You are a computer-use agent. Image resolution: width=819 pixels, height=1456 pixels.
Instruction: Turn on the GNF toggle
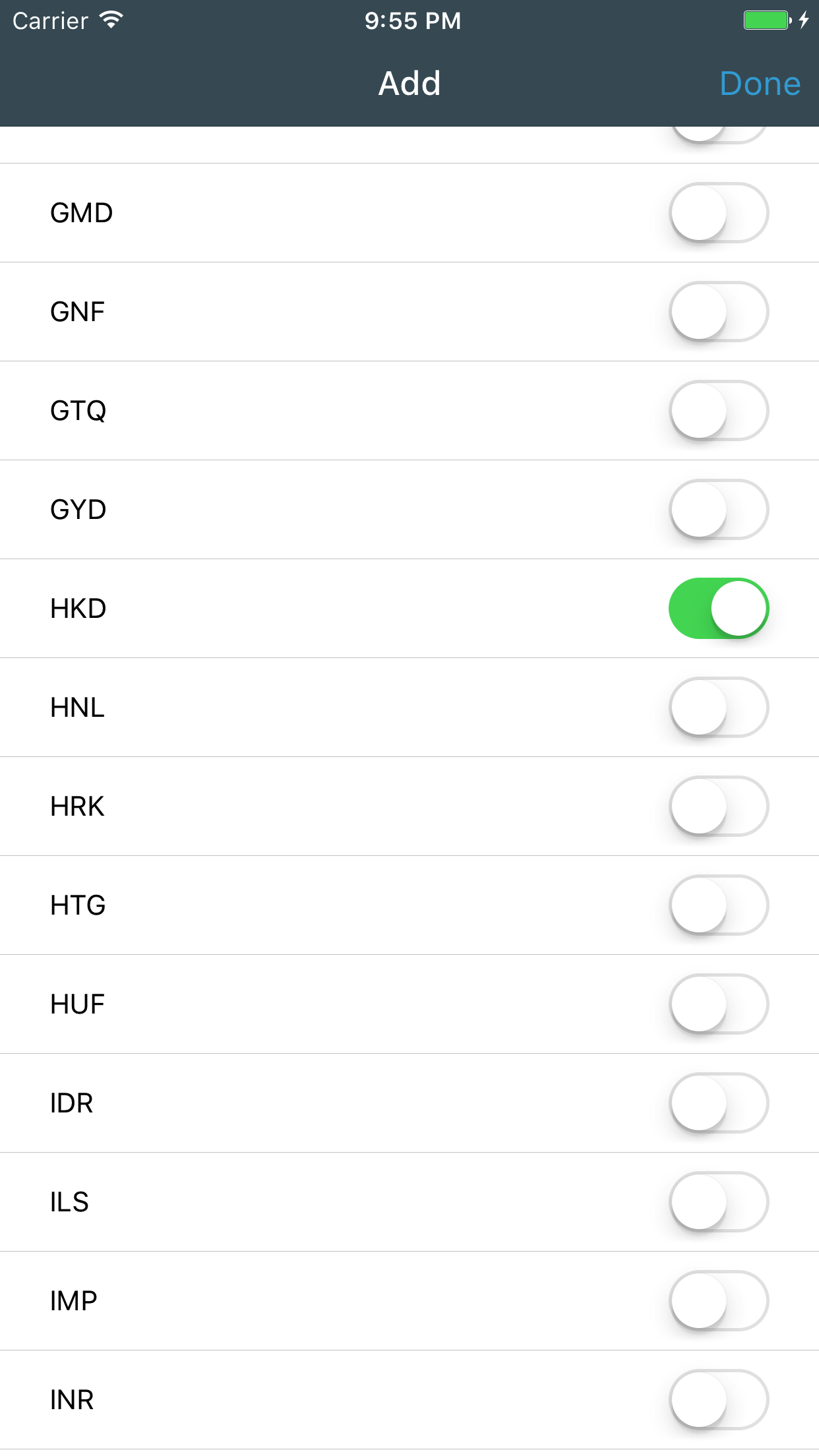719,312
